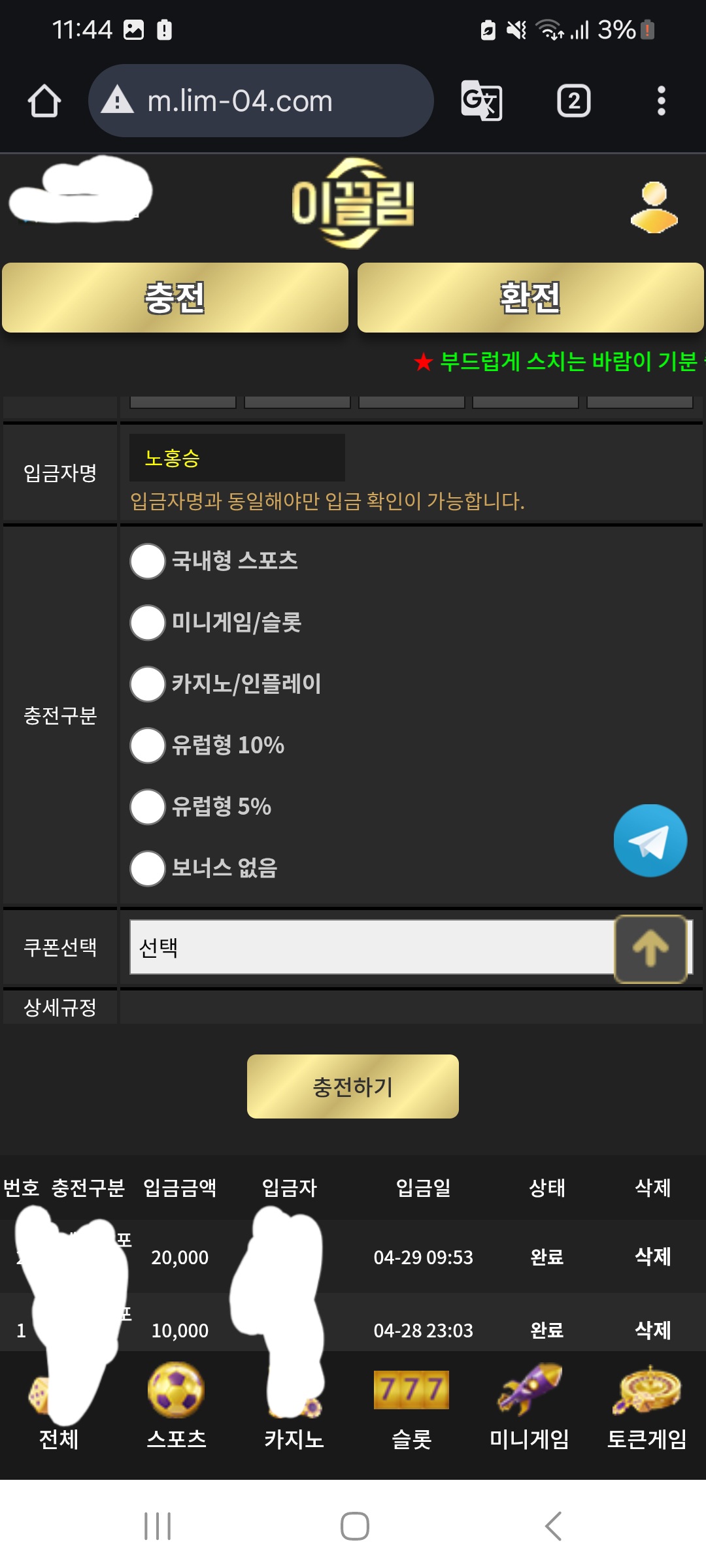Screen dimensions: 706x1568
Task: Switch to the 슬롯 tab
Action: tap(411, 1405)
